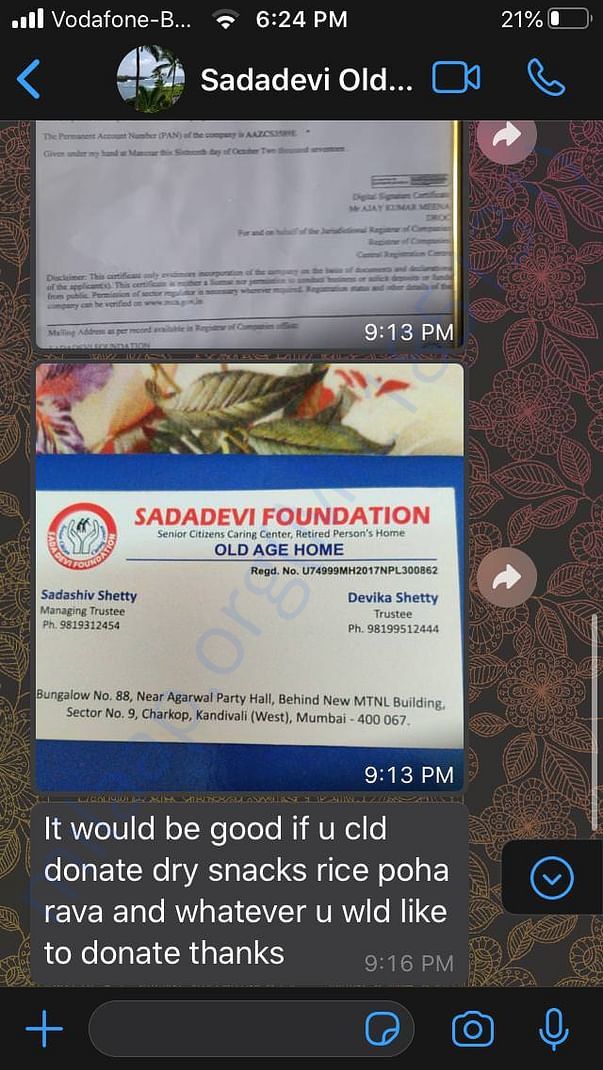Open the attachment plus menu
The height and width of the screenshot is (1070, 603).
(x=44, y=1029)
